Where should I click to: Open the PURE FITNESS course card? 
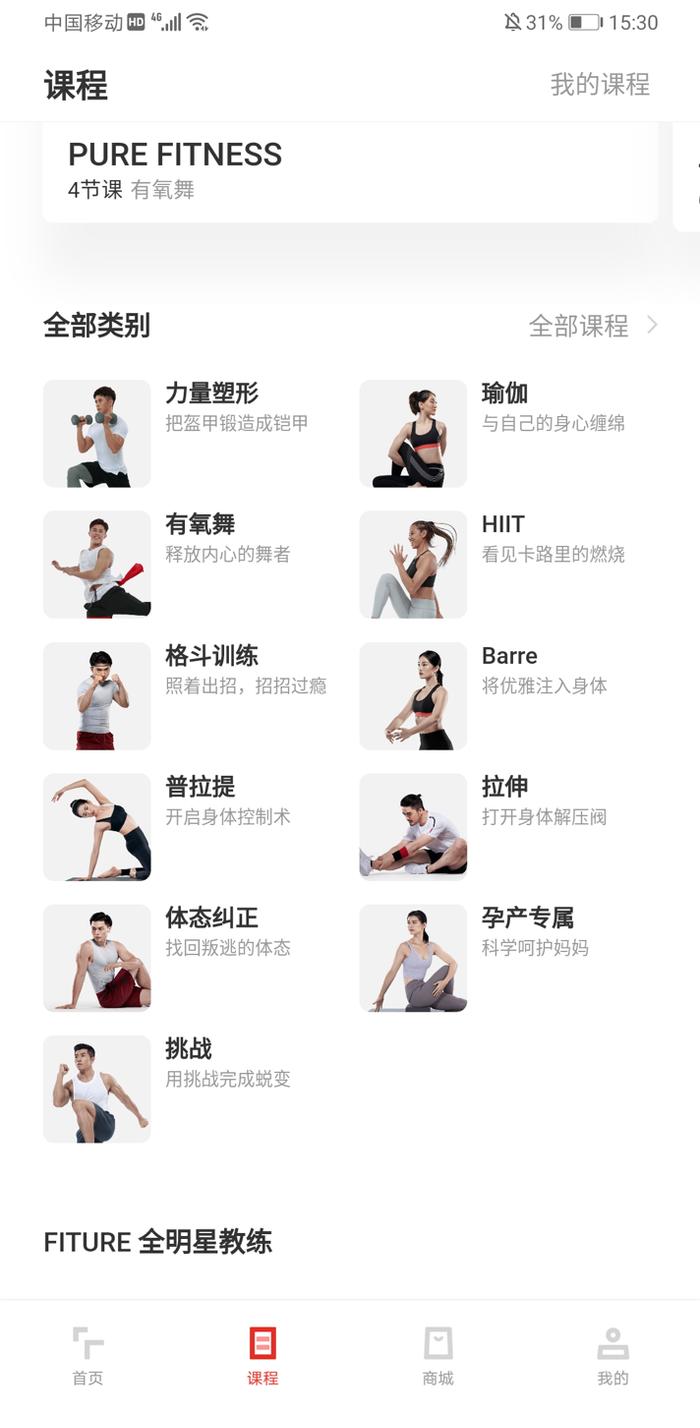pyautogui.click(x=350, y=170)
